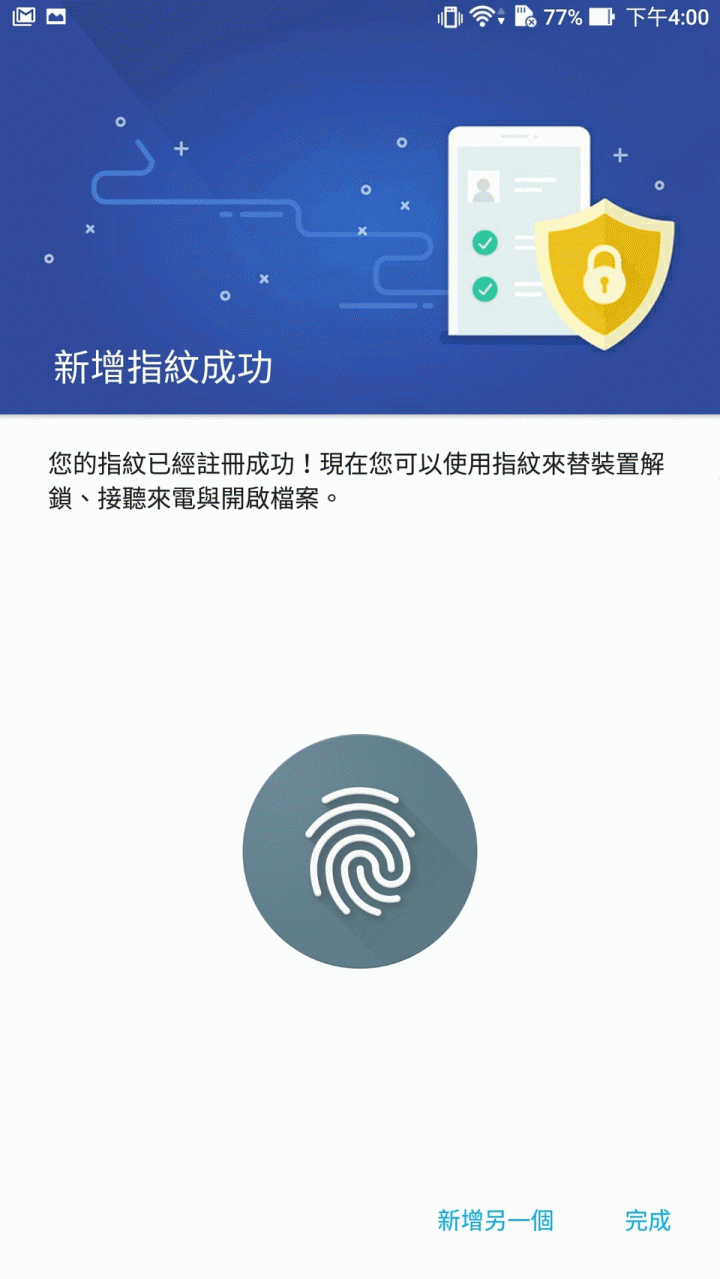Tap the central fingerprint icon
720x1279 pixels.
[x=360, y=850]
